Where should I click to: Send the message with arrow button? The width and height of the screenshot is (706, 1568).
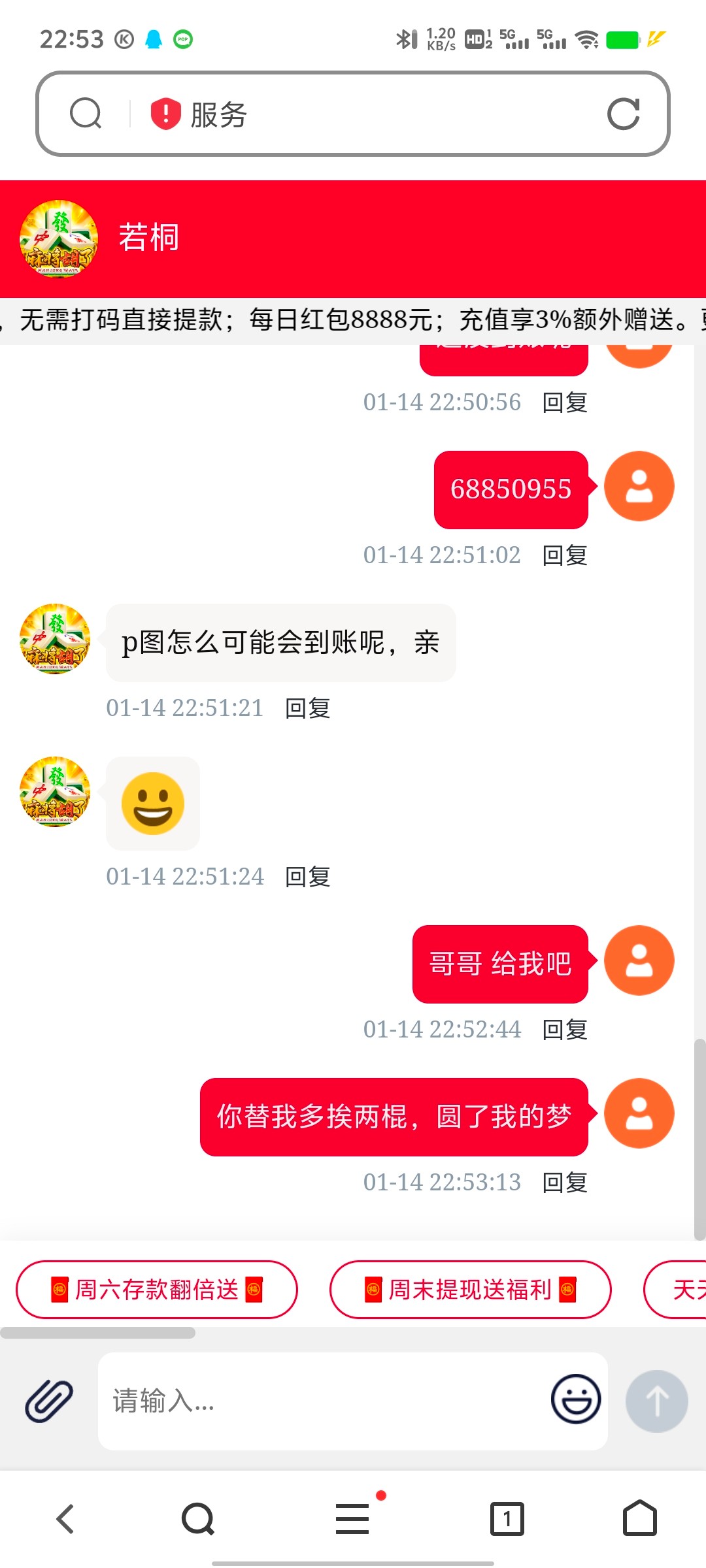(656, 1401)
